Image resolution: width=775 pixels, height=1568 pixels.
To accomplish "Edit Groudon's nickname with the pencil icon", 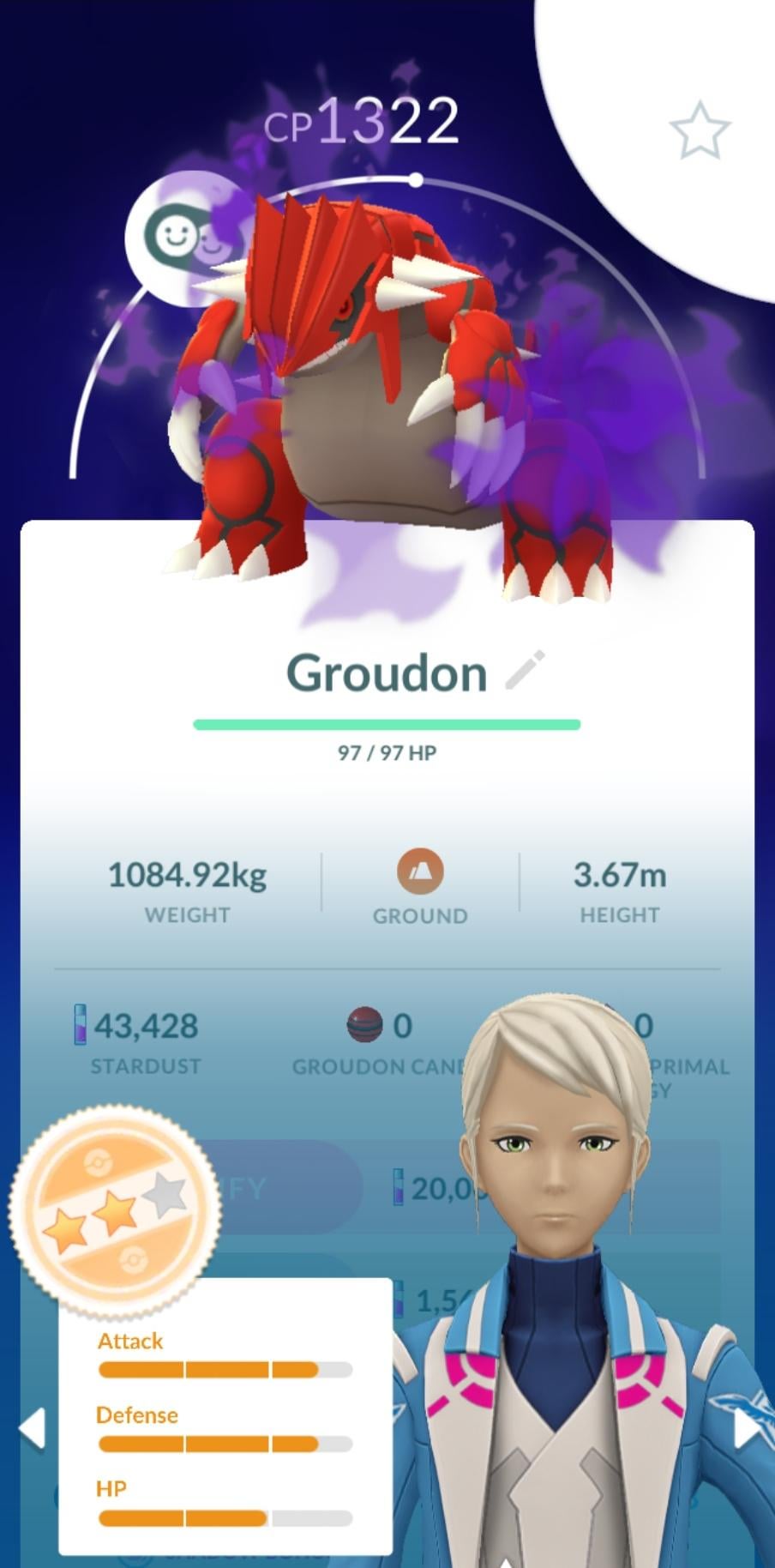I will pos(525,670).
